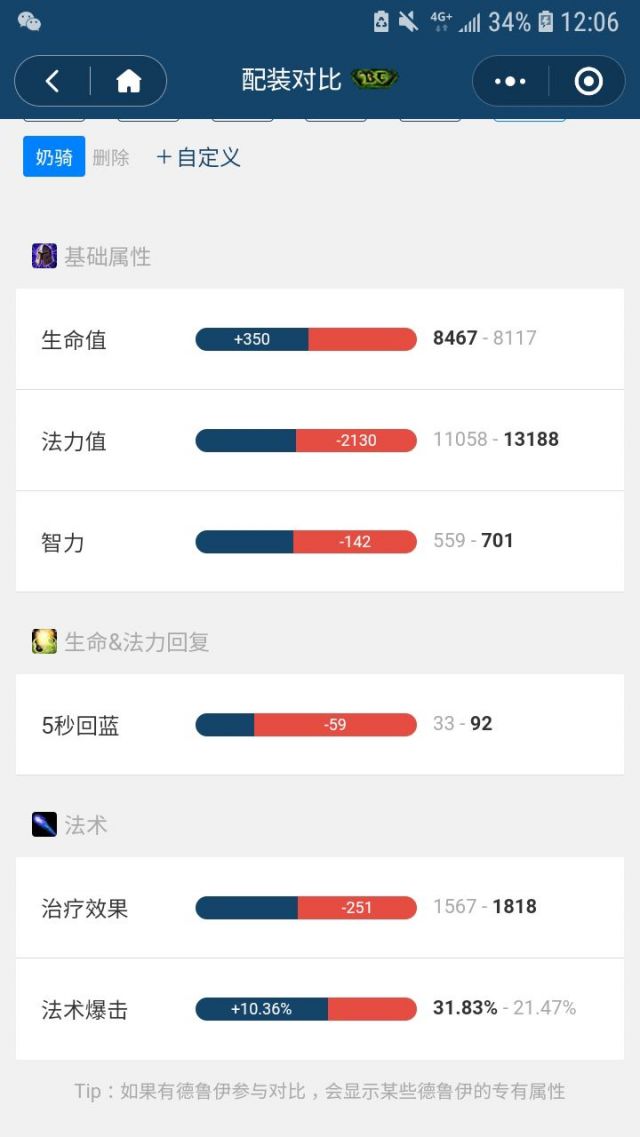Go back to the previous page

click(53, 81)
